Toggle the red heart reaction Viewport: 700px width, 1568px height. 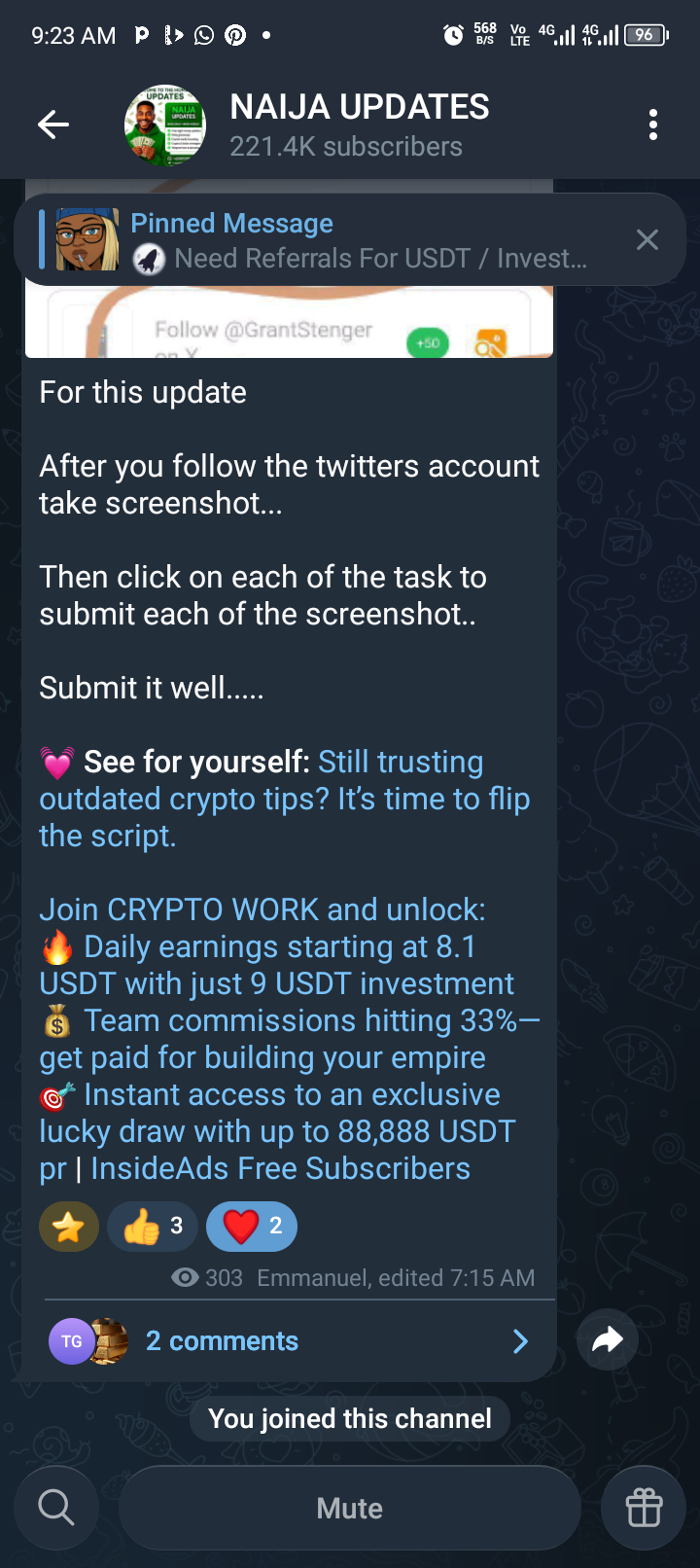252,1227
